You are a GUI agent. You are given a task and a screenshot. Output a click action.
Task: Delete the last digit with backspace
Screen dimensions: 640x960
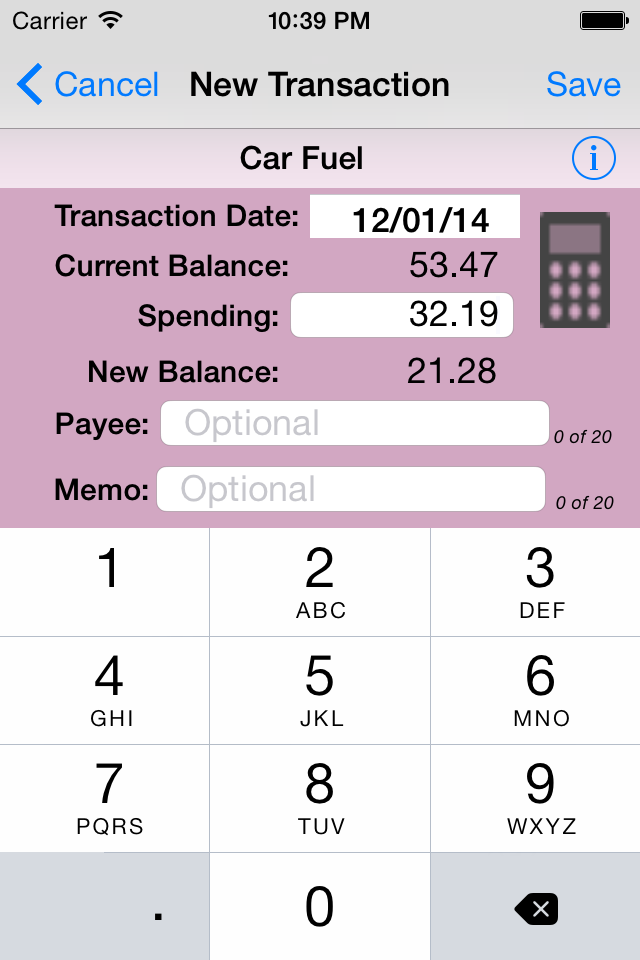point(536,907)
